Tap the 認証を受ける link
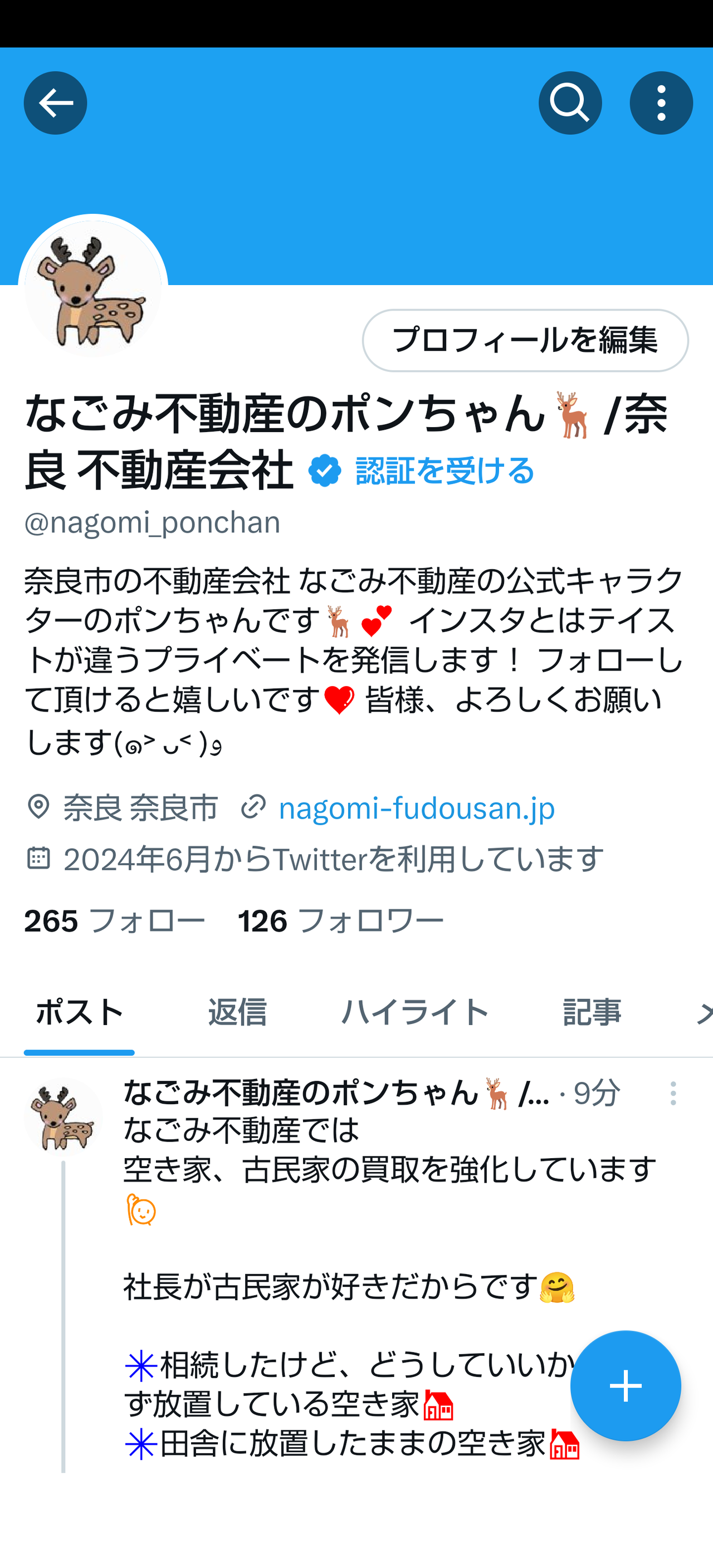This screenshot has height=1568, width=713. click(445, 471)
